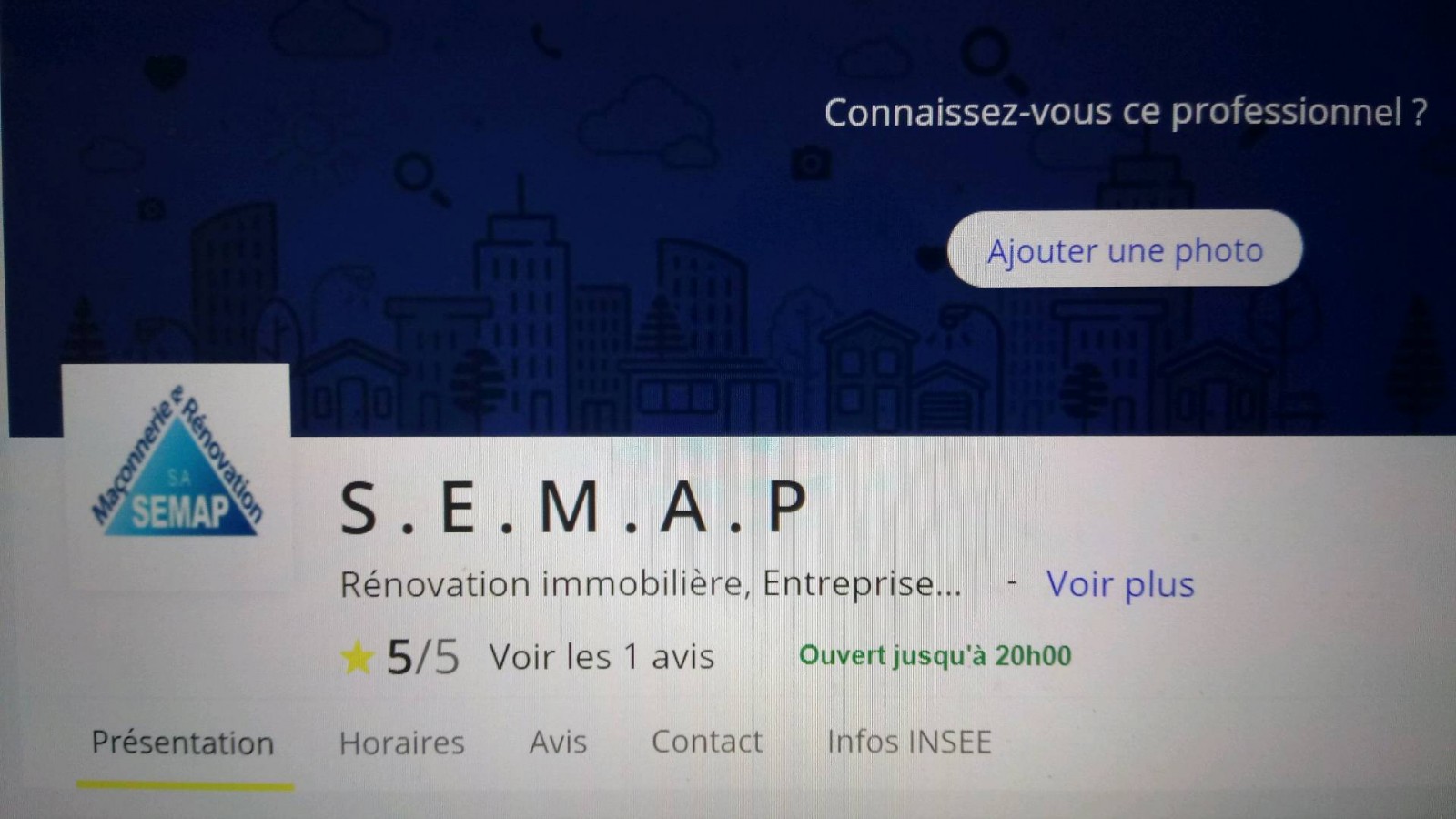The image size is (1456, 819).
Task: Open Voir les 1 avis
Action: [x=602, y=656]
